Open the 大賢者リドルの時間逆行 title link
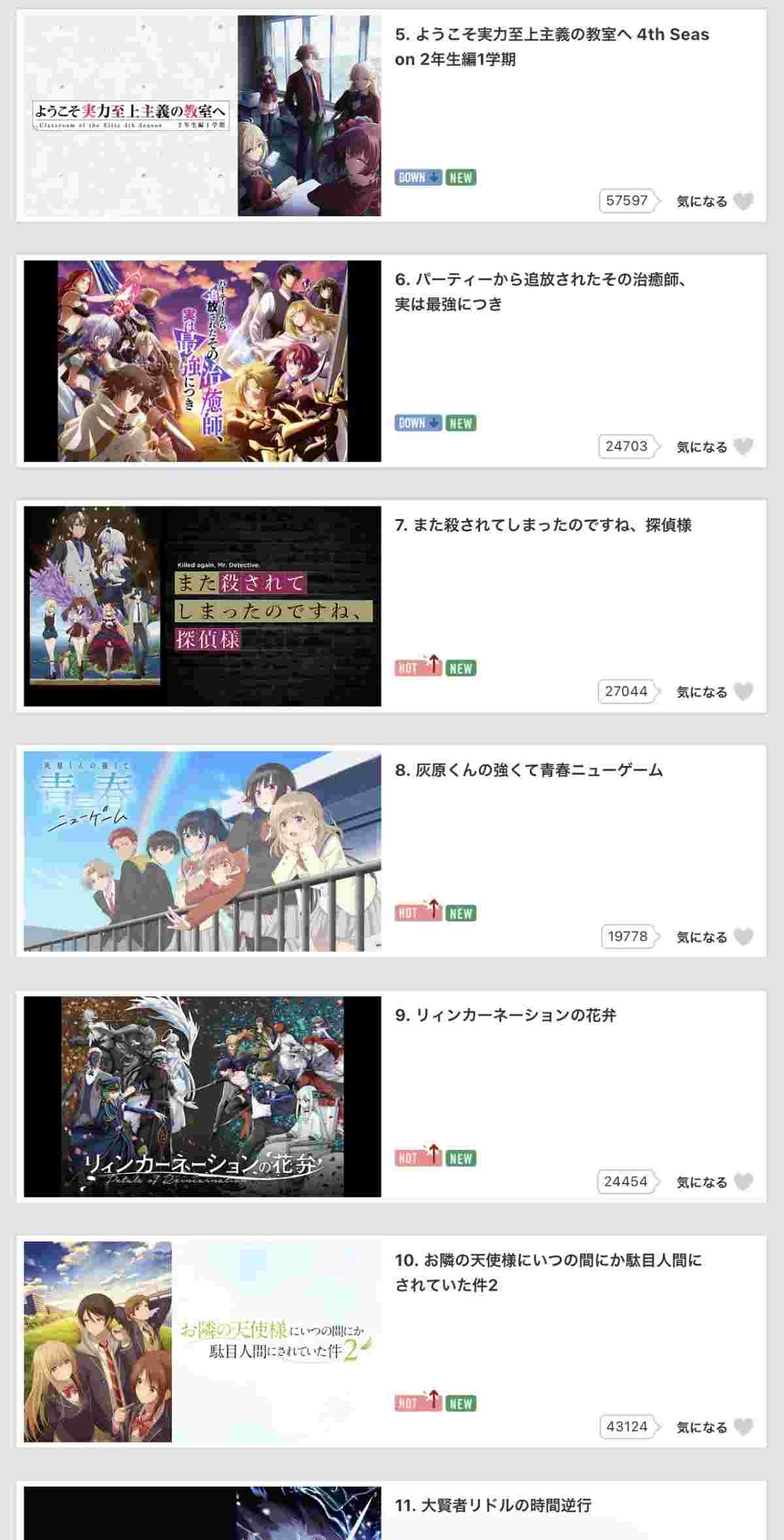Viewport: 784px width, 1540px height. pyautogui.click(x=493, y=1505)
